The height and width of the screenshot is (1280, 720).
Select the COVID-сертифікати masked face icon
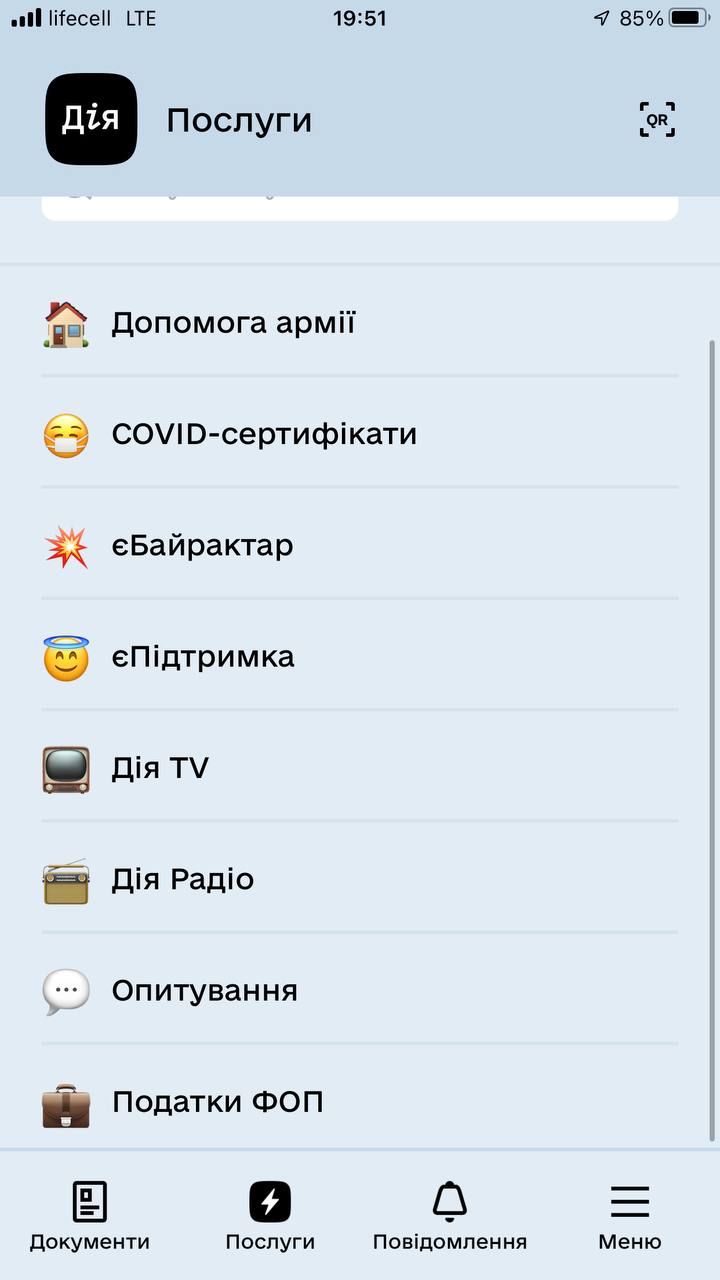[65, 433]
